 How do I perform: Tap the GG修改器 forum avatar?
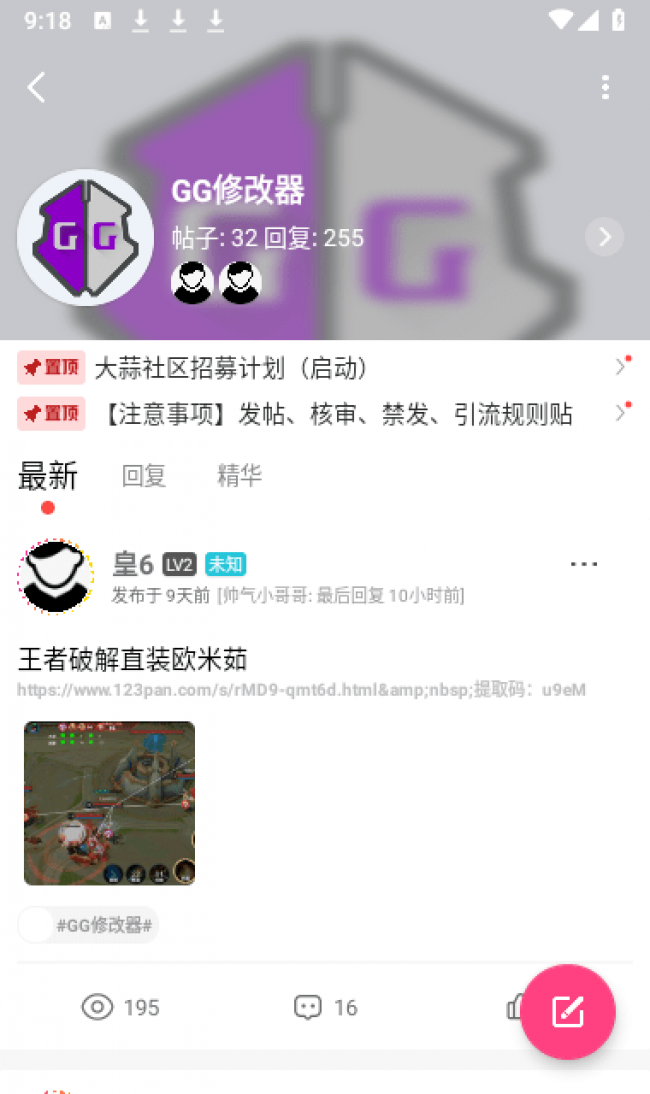86,237
